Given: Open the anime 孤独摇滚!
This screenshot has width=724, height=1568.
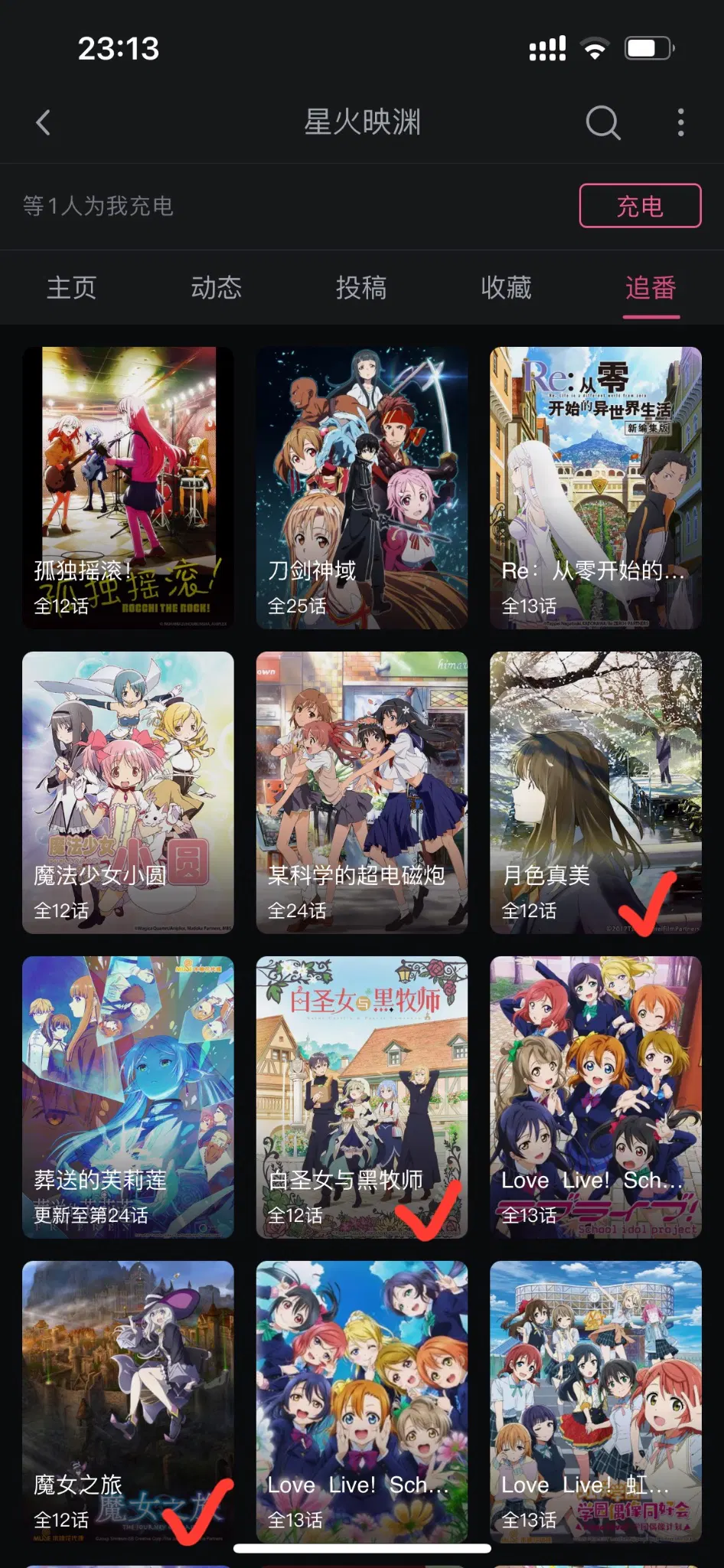Looking at the screenshot, I should pos(128,488).
